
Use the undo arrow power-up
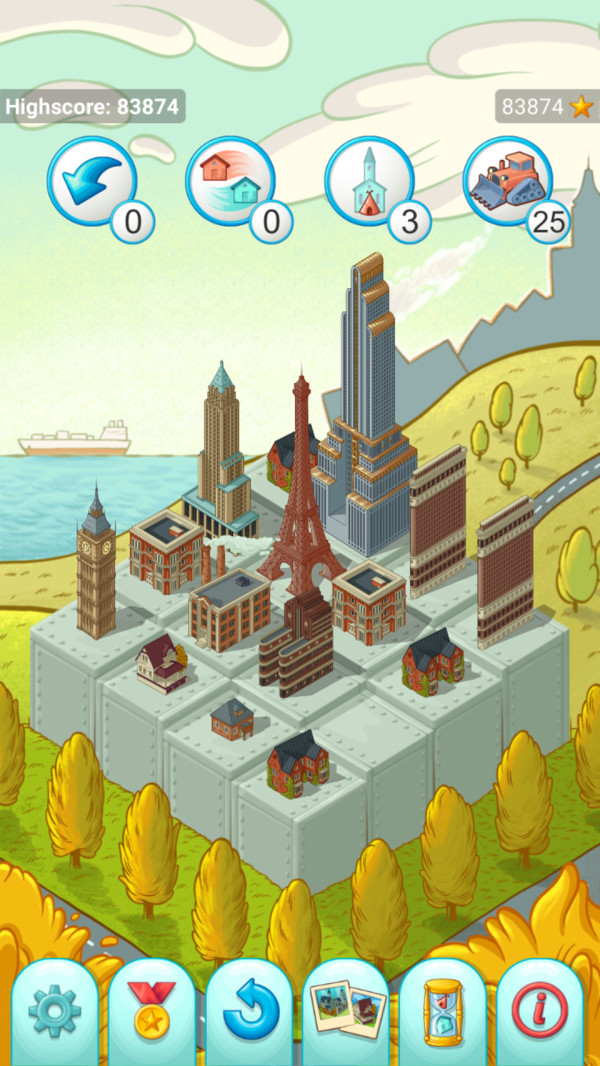click(92, 181)
